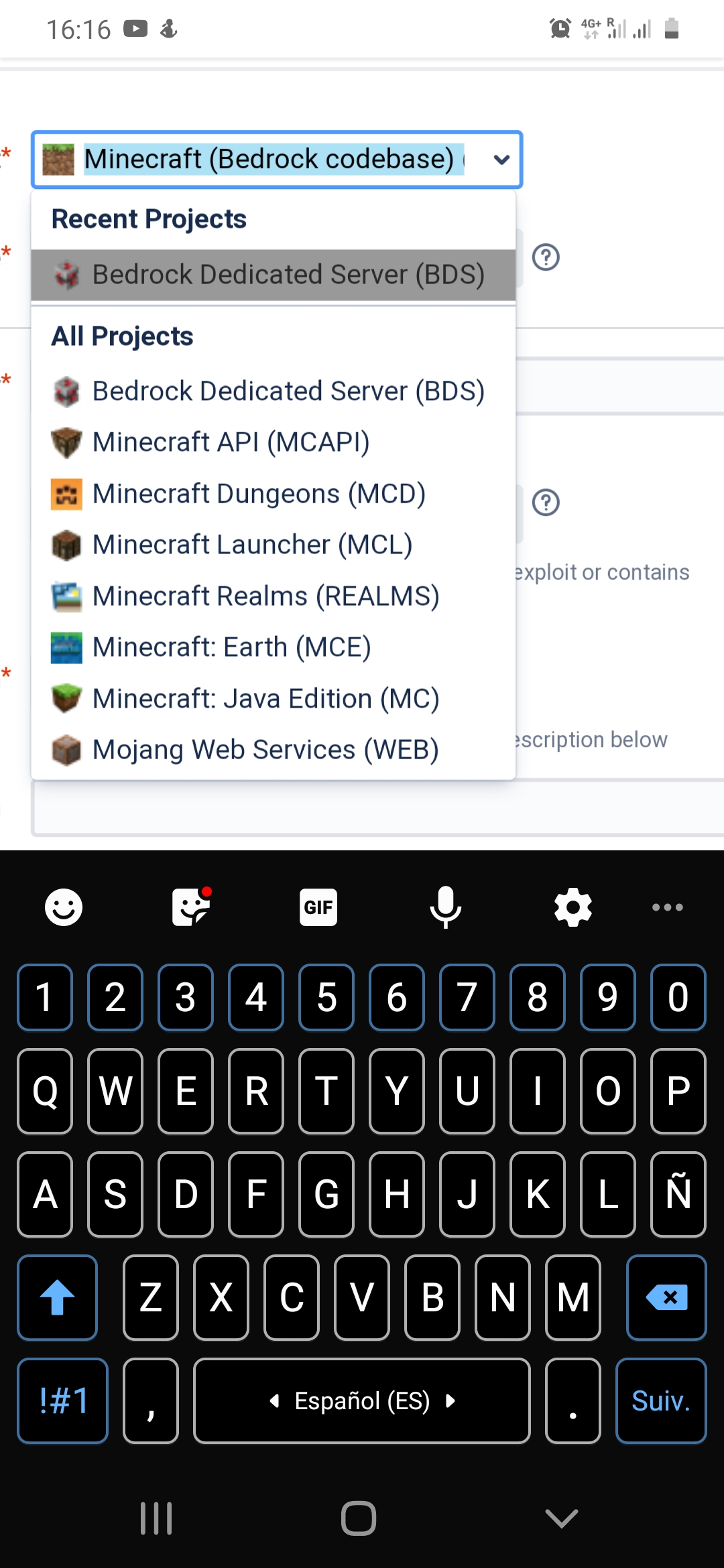This screenshot has height=1568, width=724.
Task: Choose Minecraft Dungeons (MCD) project
Action: click(259, 494)
